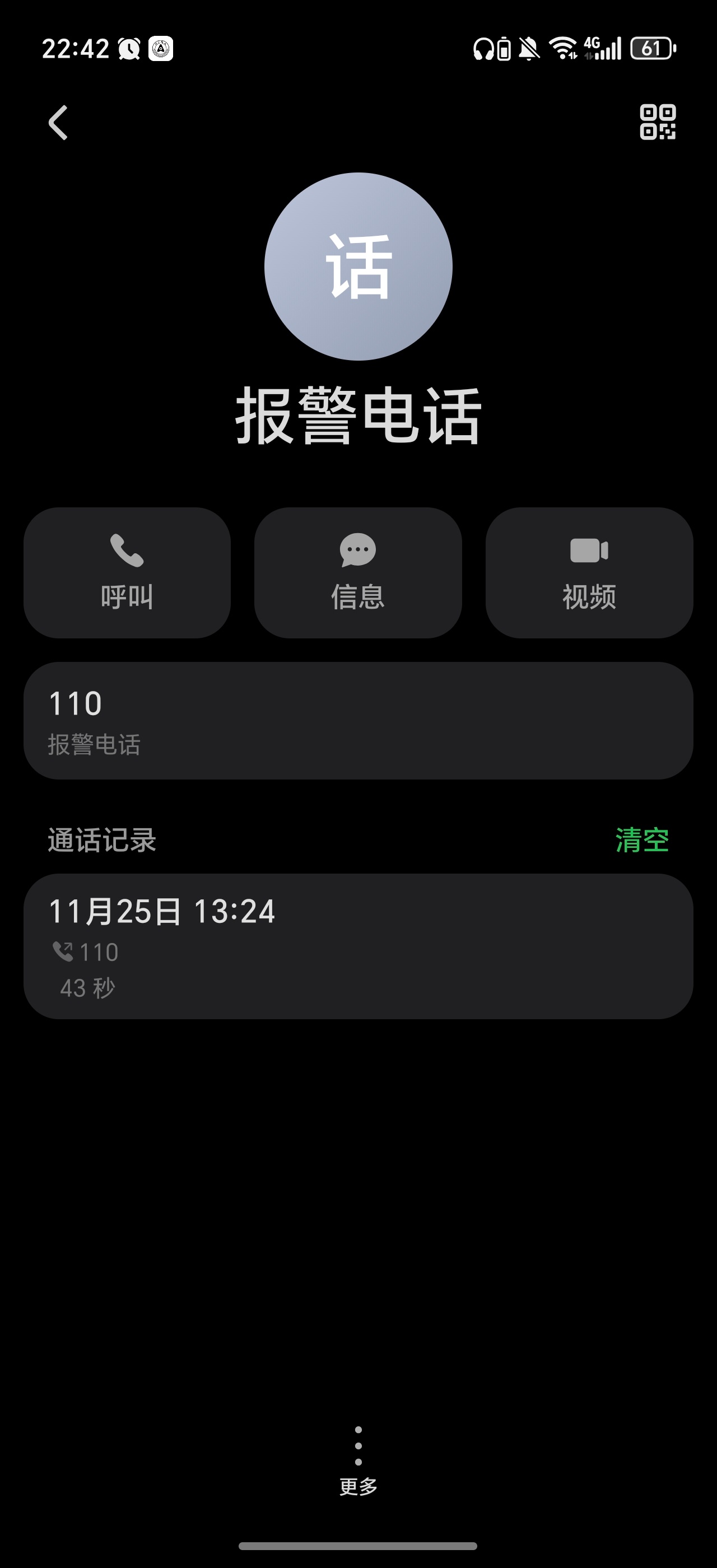The height and width of the screenshot is (1568, 717).
Task: Tap the Video (视频) camera icon
Action: click(589, 551)
